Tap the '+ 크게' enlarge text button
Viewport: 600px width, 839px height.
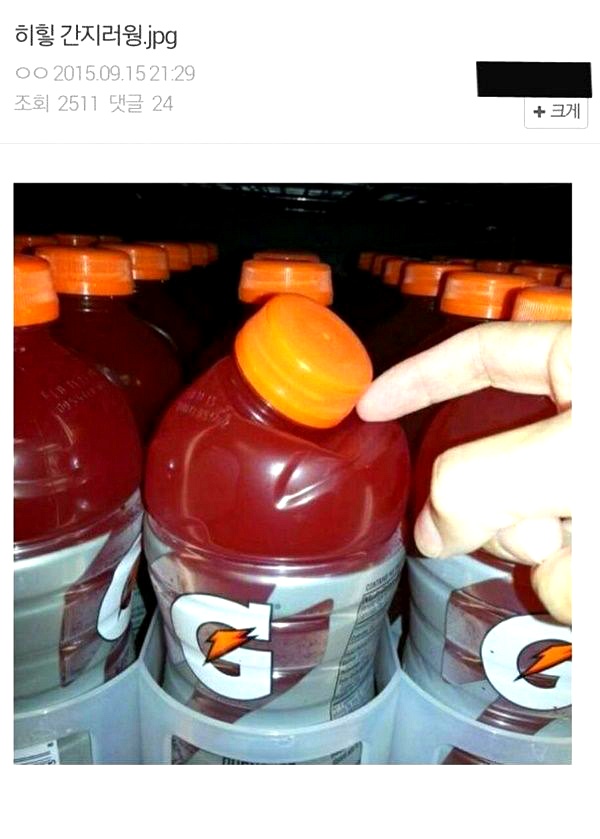click(555, 112)
